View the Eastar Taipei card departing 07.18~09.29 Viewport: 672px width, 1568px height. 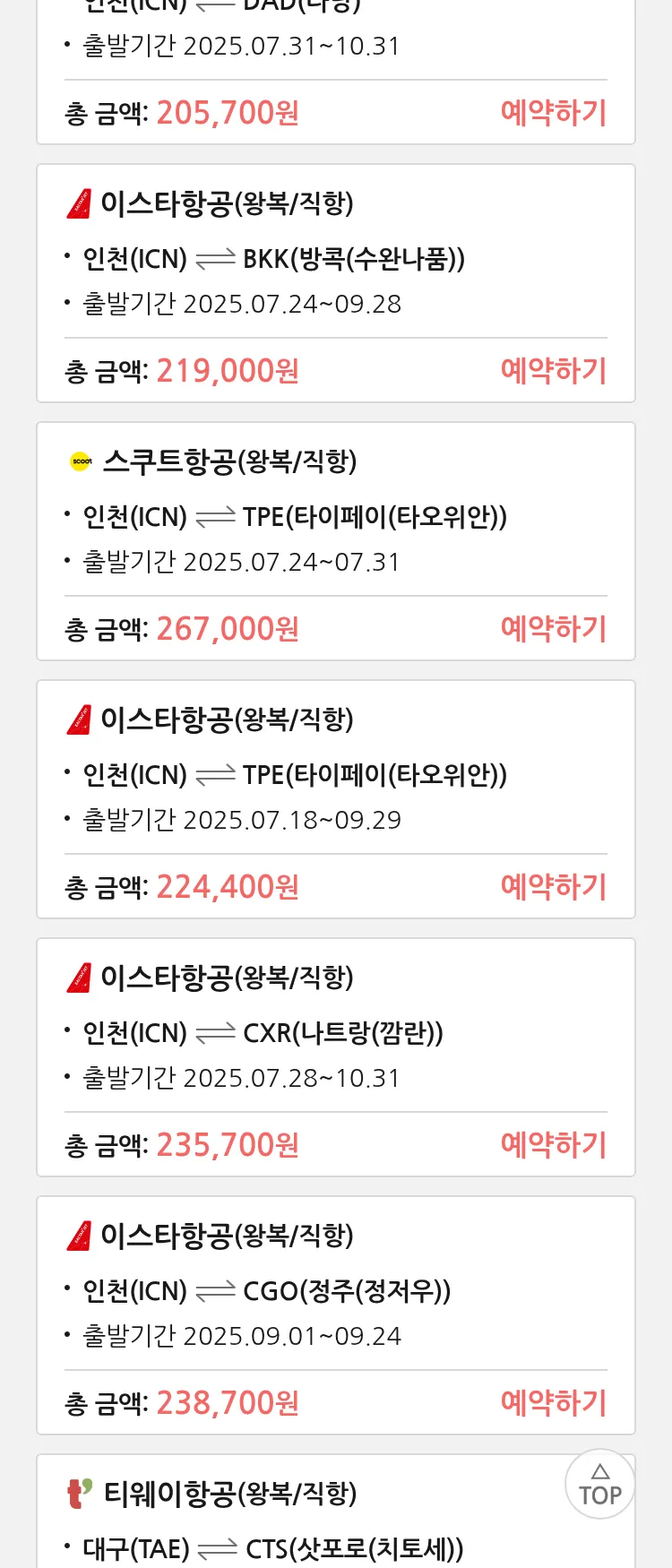click(x=335, y=774)
